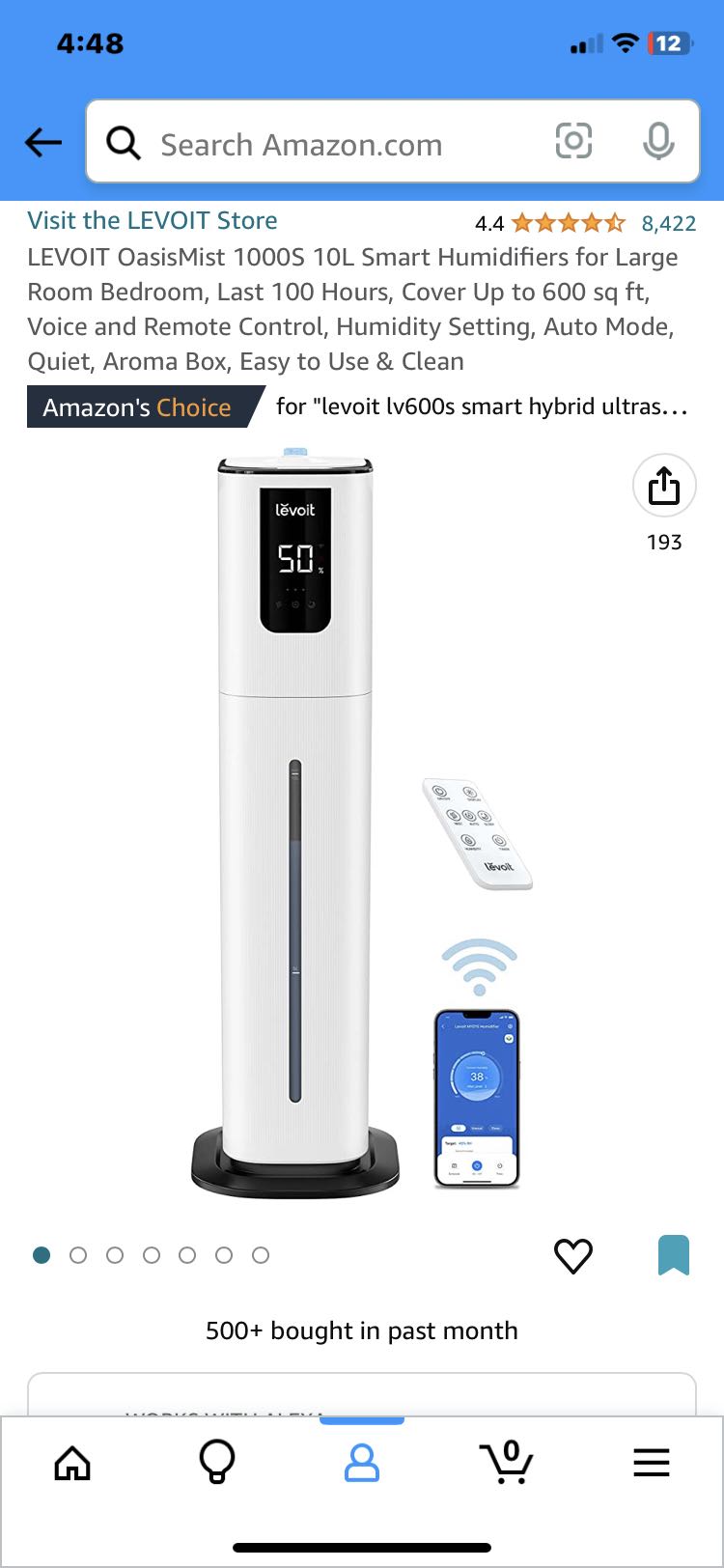Visit the LEVOIT Store link
Viewport: 724px width, 1568px height.
[x=153, y=221]
